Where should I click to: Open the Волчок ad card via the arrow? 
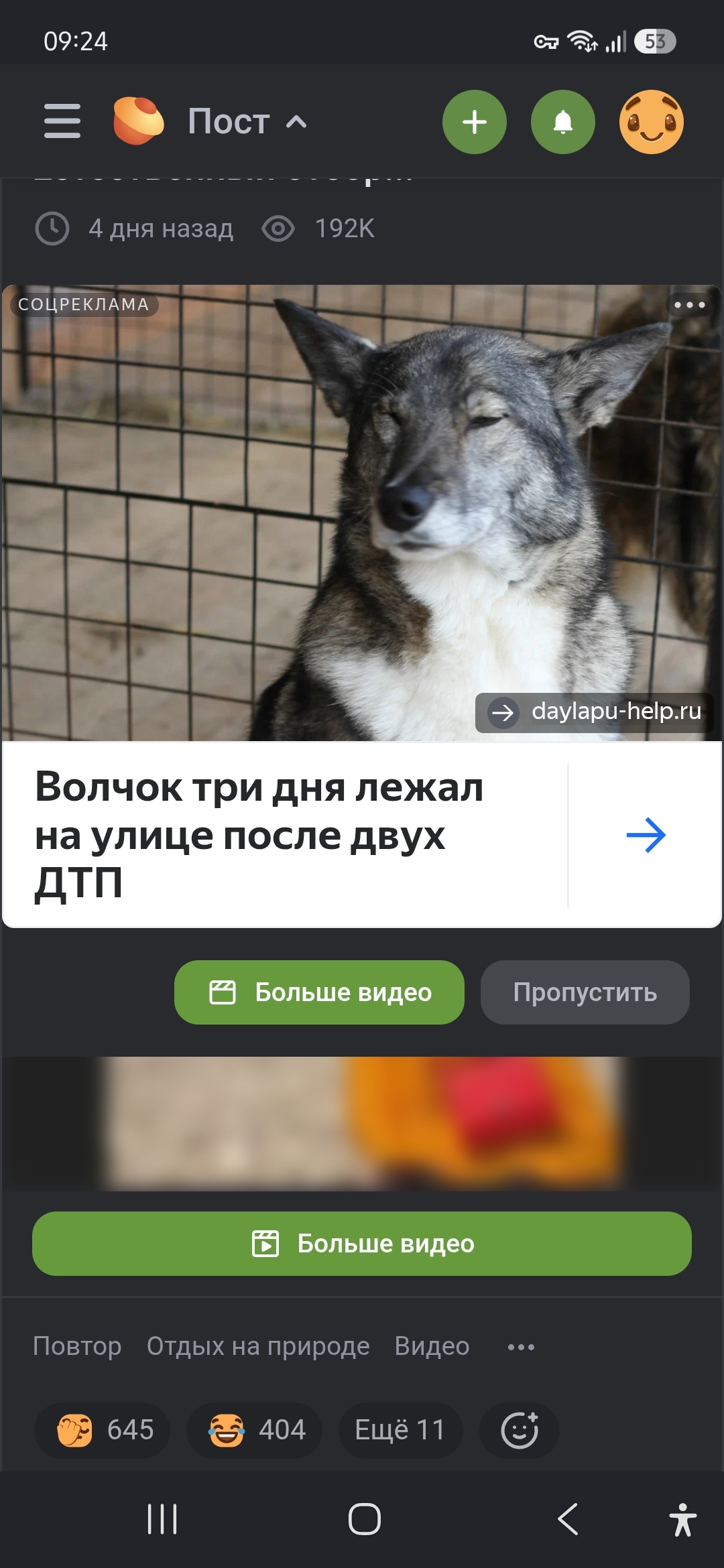coord(646,835)
